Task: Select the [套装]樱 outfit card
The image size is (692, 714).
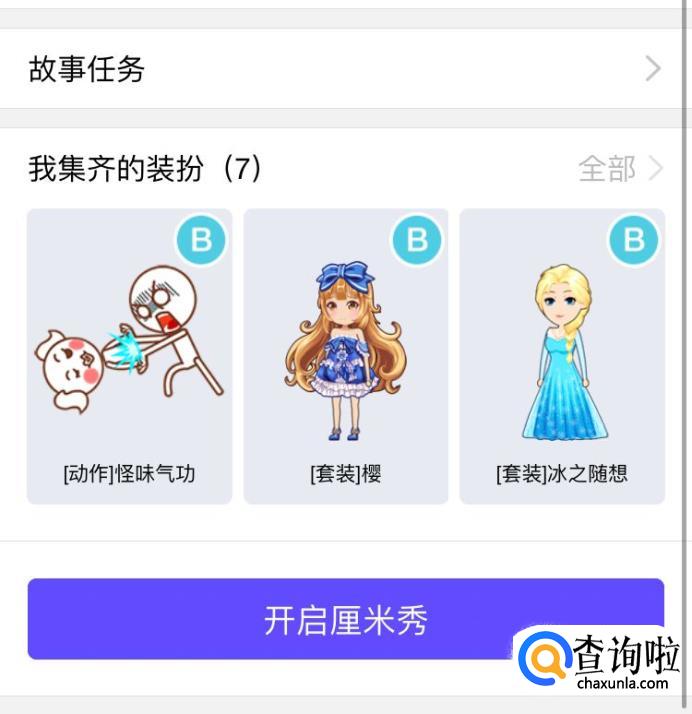Action: [346, 356]
